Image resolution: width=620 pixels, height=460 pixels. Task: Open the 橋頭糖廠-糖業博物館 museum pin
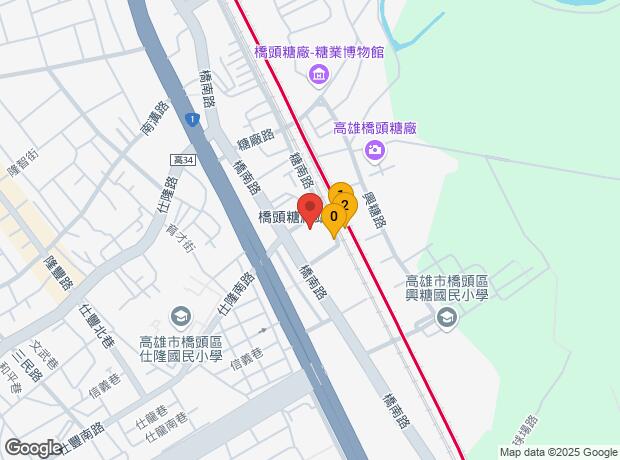[318, 74]
